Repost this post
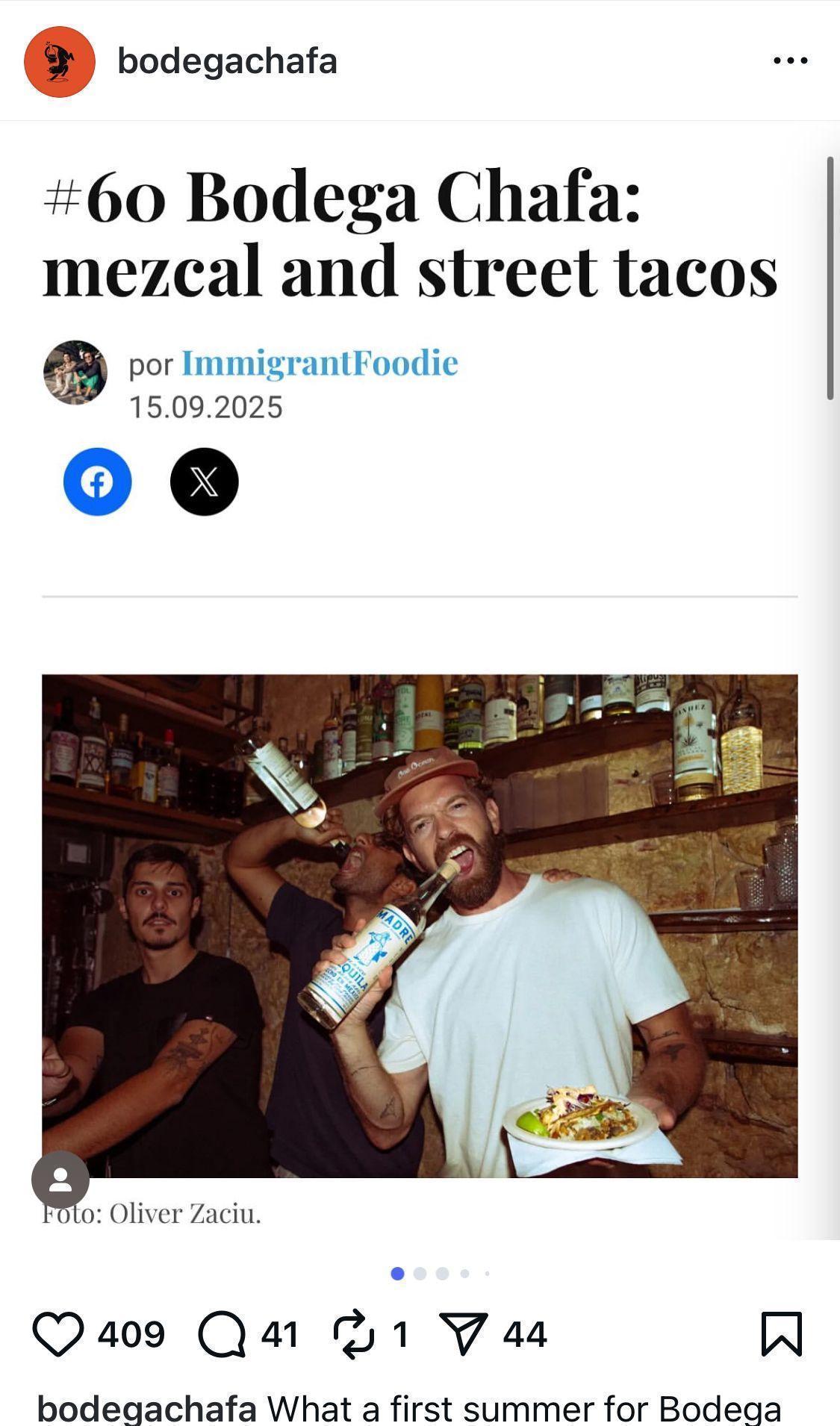840x1426 pixels. pyautogui.click(x=354, y=1333)
